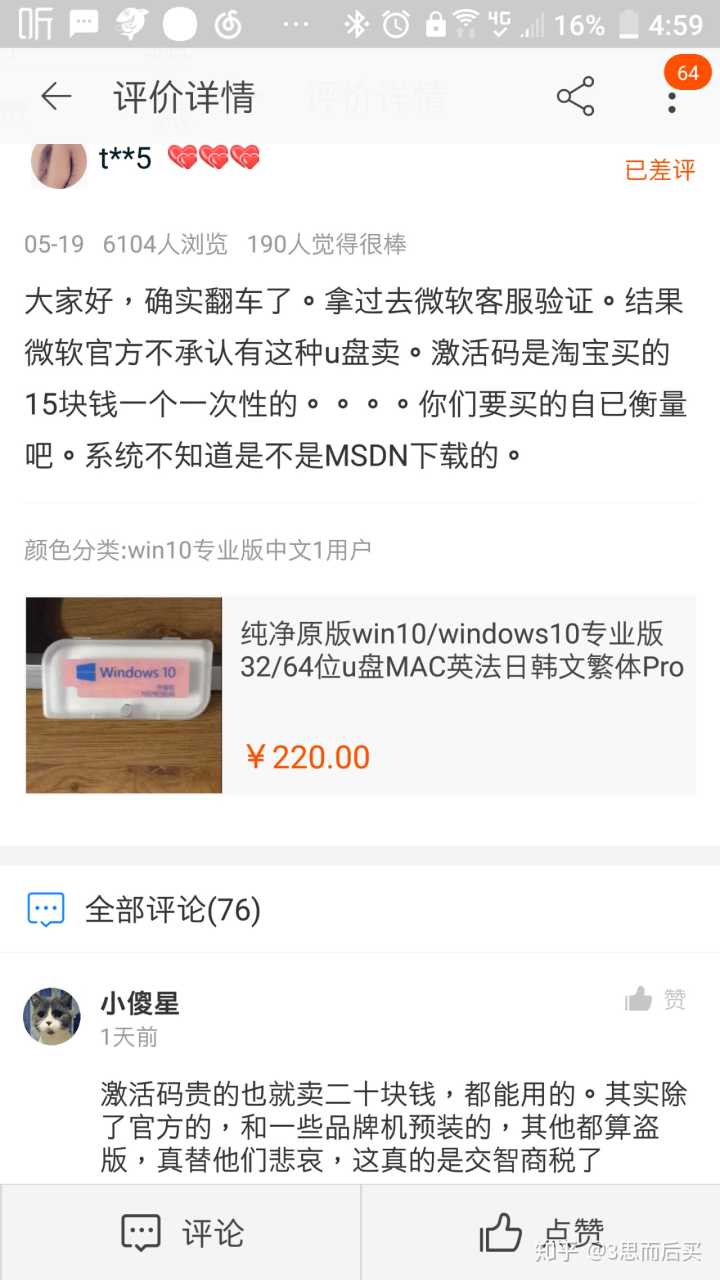Tap 评论 to write a comment
Viewport: 720px width, 1280px height.
[x=182, y=1232]
